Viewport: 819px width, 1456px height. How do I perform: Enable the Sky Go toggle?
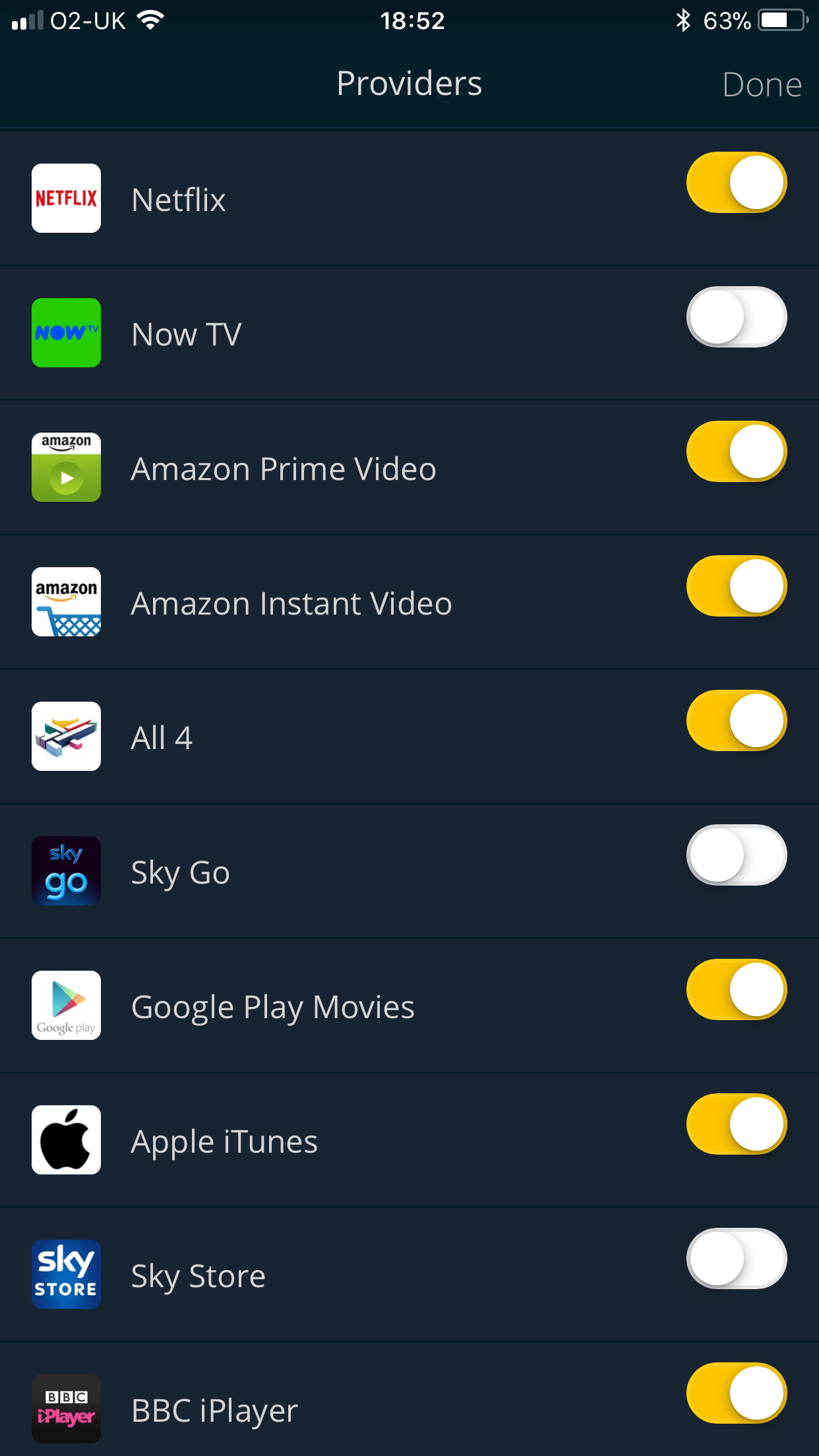coord(735,854)
